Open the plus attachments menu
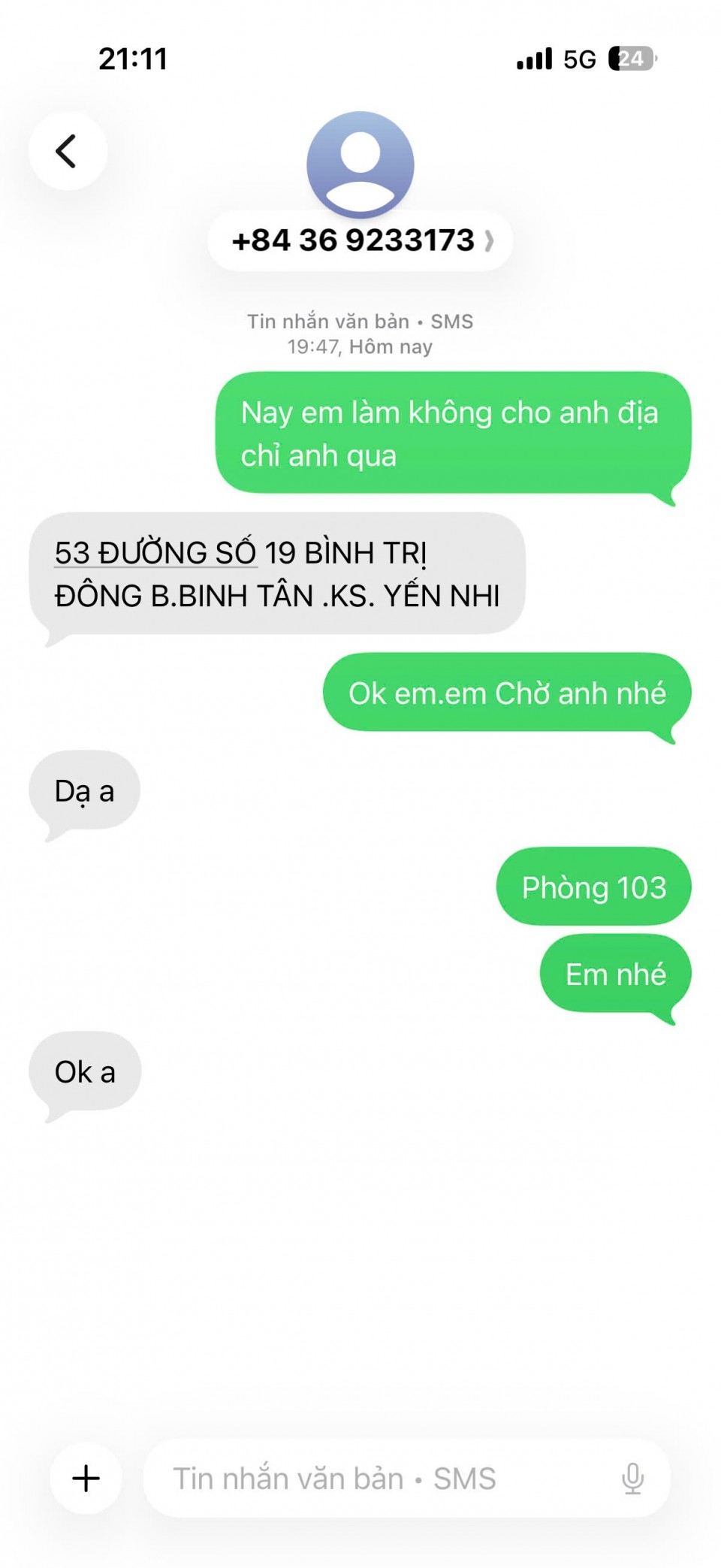 (x=86, y=1478)
